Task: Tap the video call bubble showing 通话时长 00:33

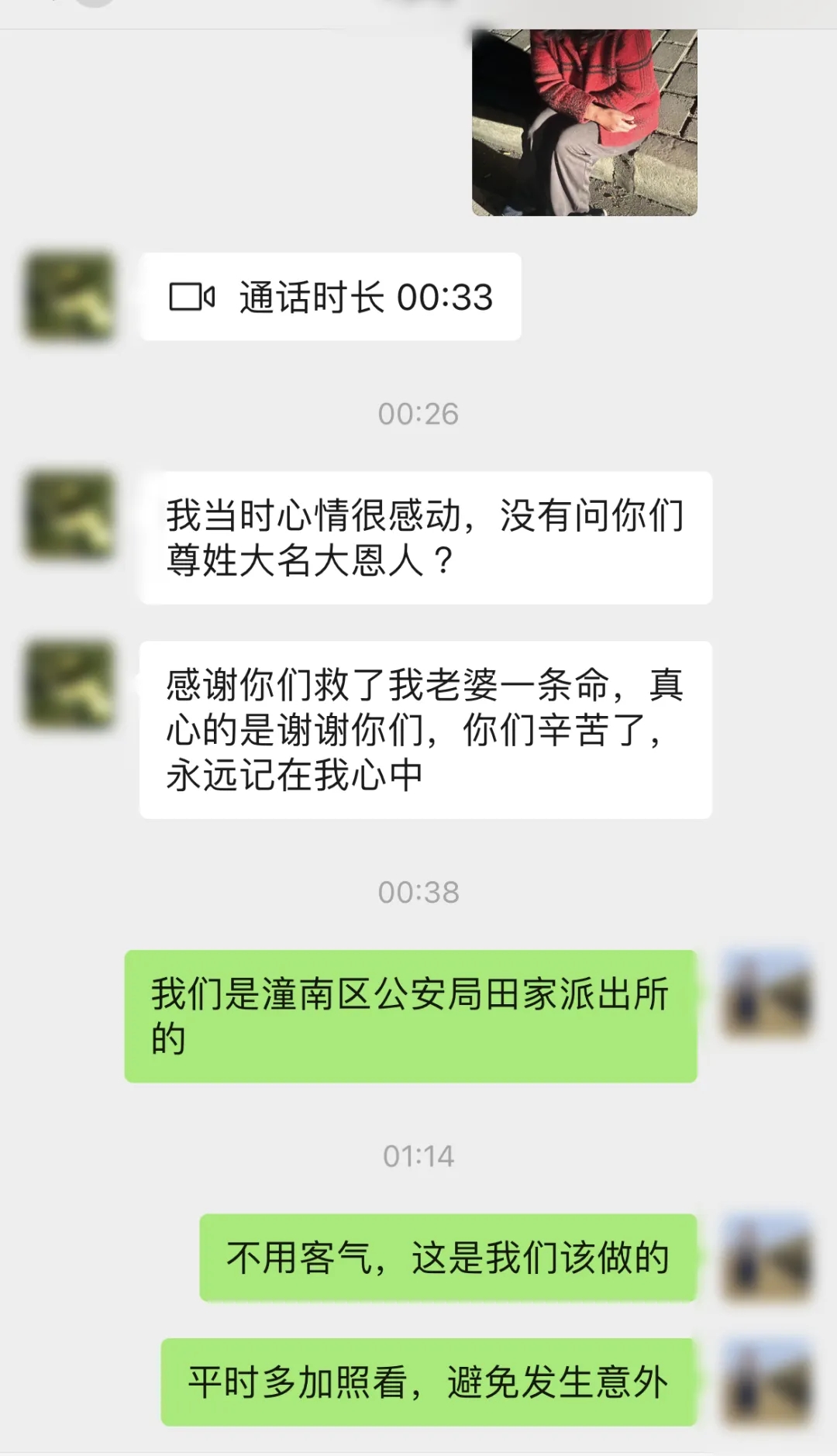Action: tap(330, 297)
